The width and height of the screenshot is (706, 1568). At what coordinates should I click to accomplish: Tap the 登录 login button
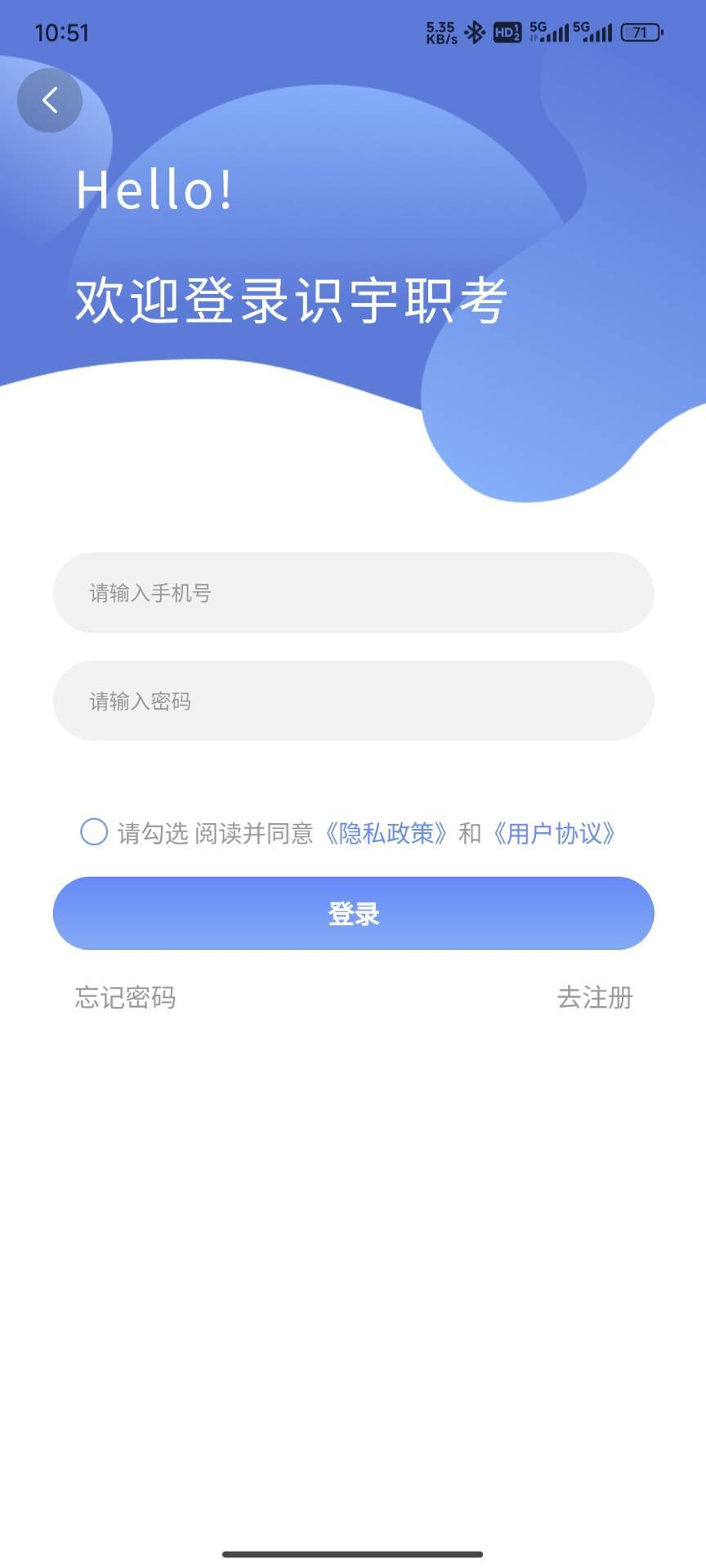(353, 914)
